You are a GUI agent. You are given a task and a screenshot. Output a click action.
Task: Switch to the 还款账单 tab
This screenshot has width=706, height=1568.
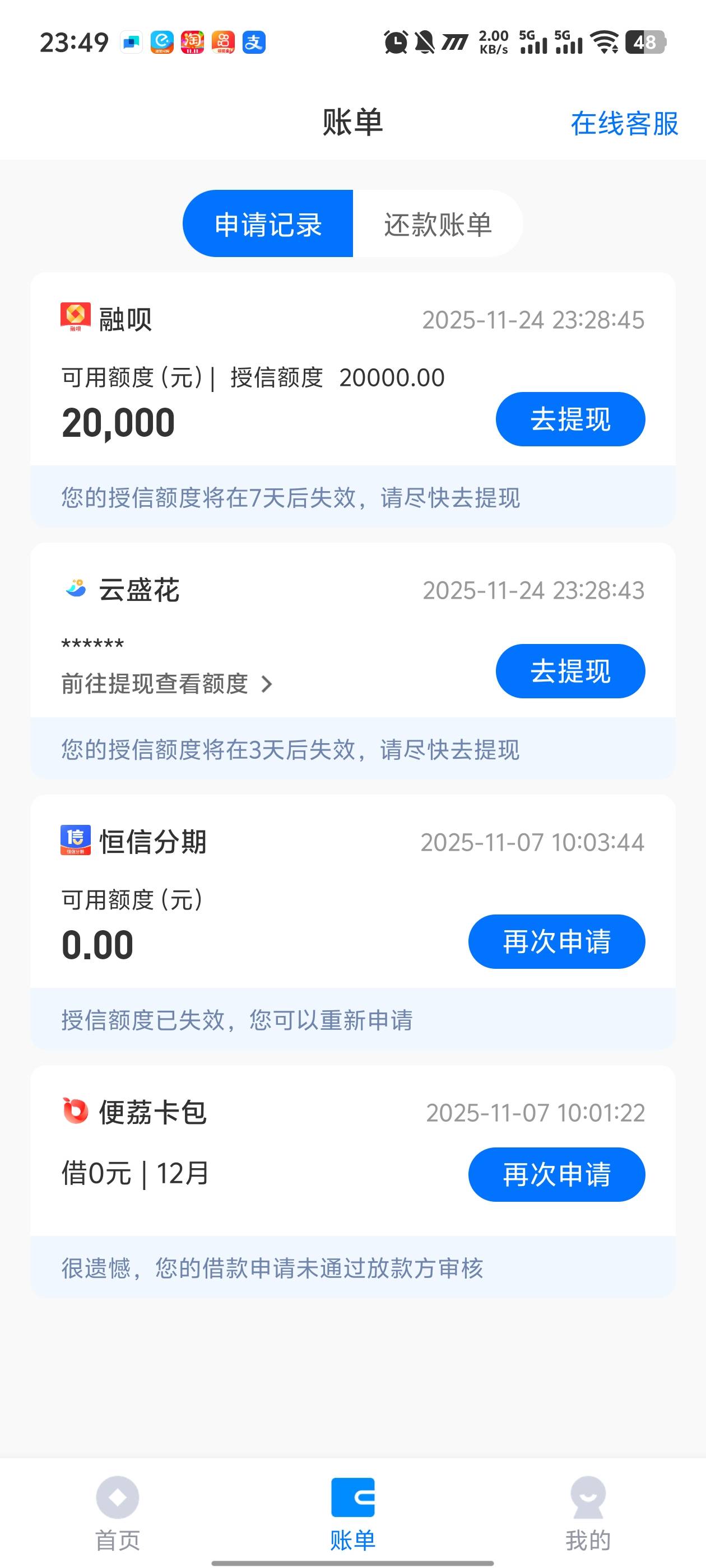point(438,224)
